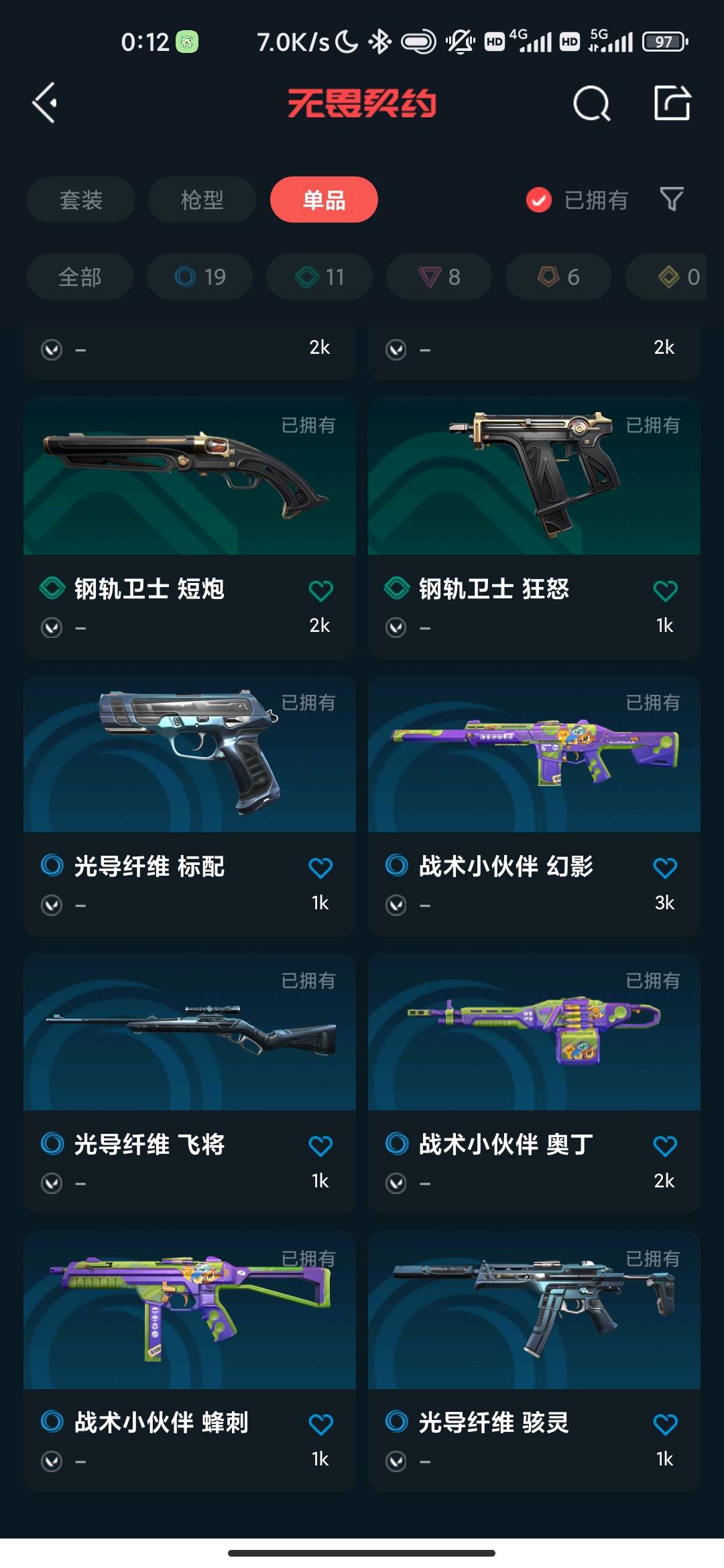Image resolution: width=724 pixels, height=1568 pixels.
Task: Switch to the 套装 tab
Action: point(81,200)
